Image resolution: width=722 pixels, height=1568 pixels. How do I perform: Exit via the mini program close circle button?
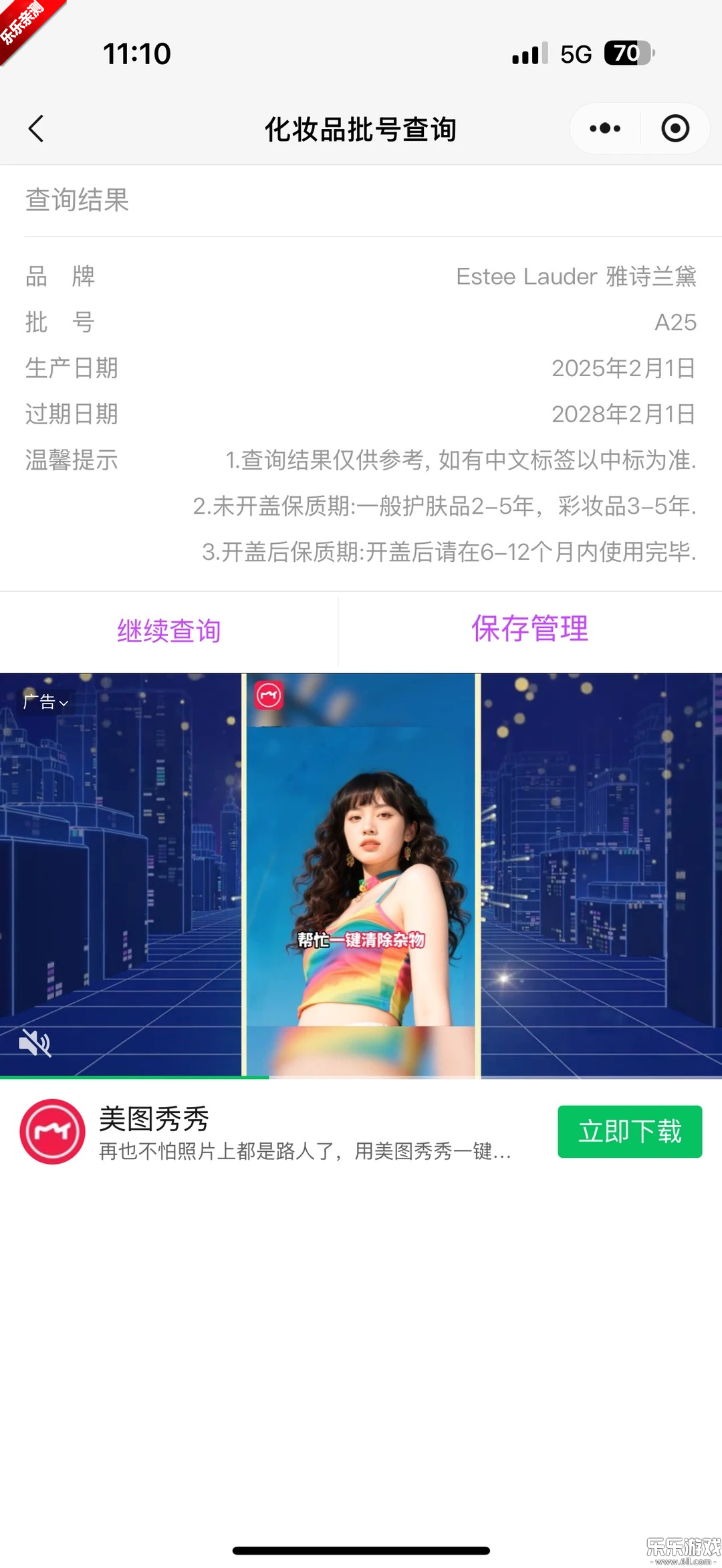click(x=675, y=128)
